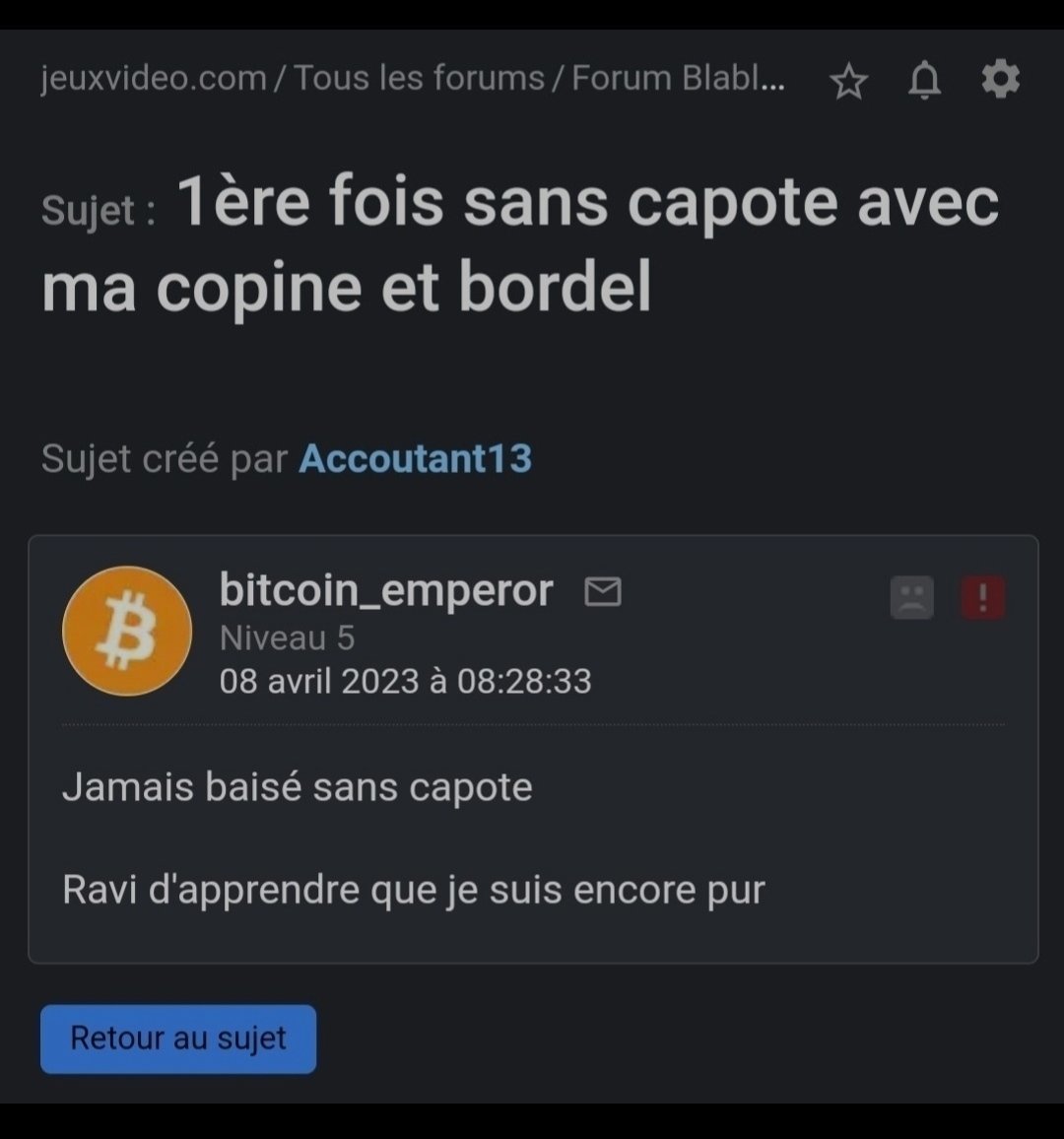Screen dimensions: 1064x1139
Task: Send a private message to bitcoin_emperor
Action: click(x=603, y=591)
